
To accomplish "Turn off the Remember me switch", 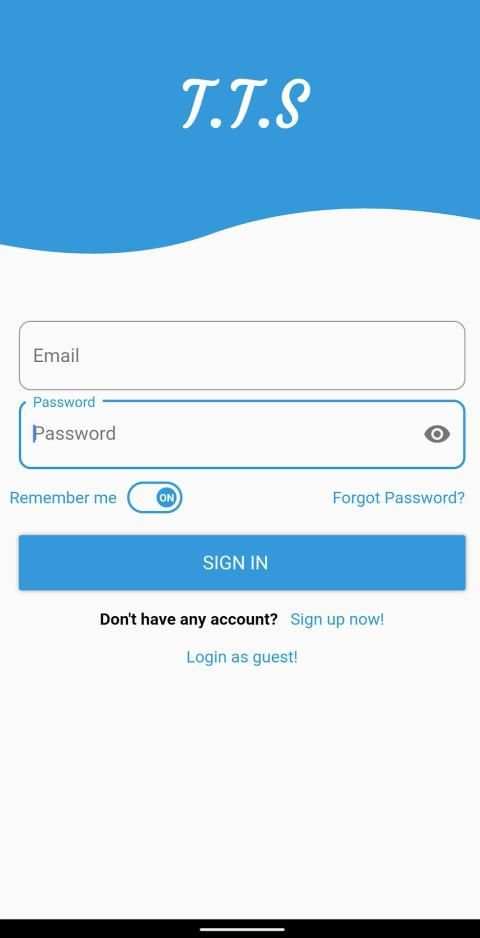I will pyautogui.click(x=154, y=497).
